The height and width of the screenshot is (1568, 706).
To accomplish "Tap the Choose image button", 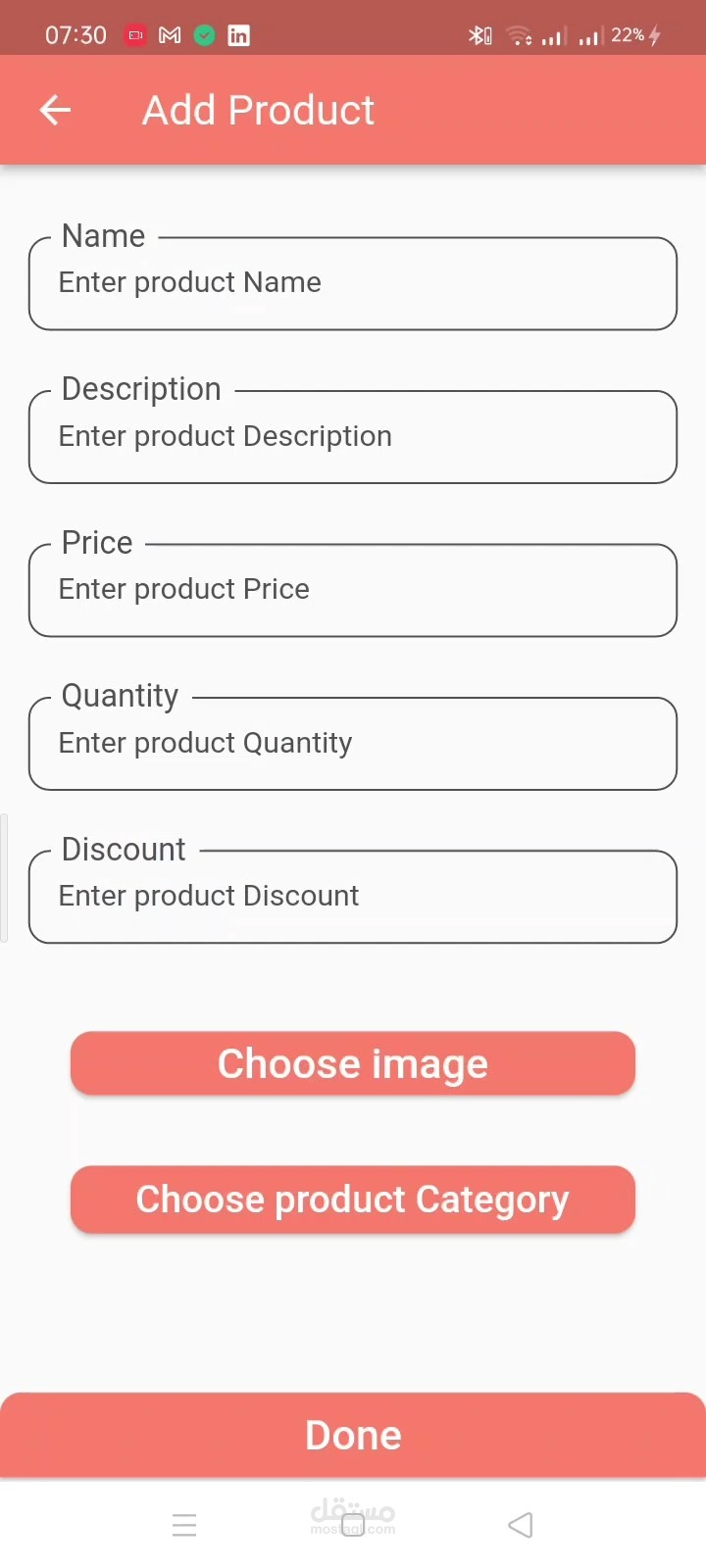I will [353, 1063].
